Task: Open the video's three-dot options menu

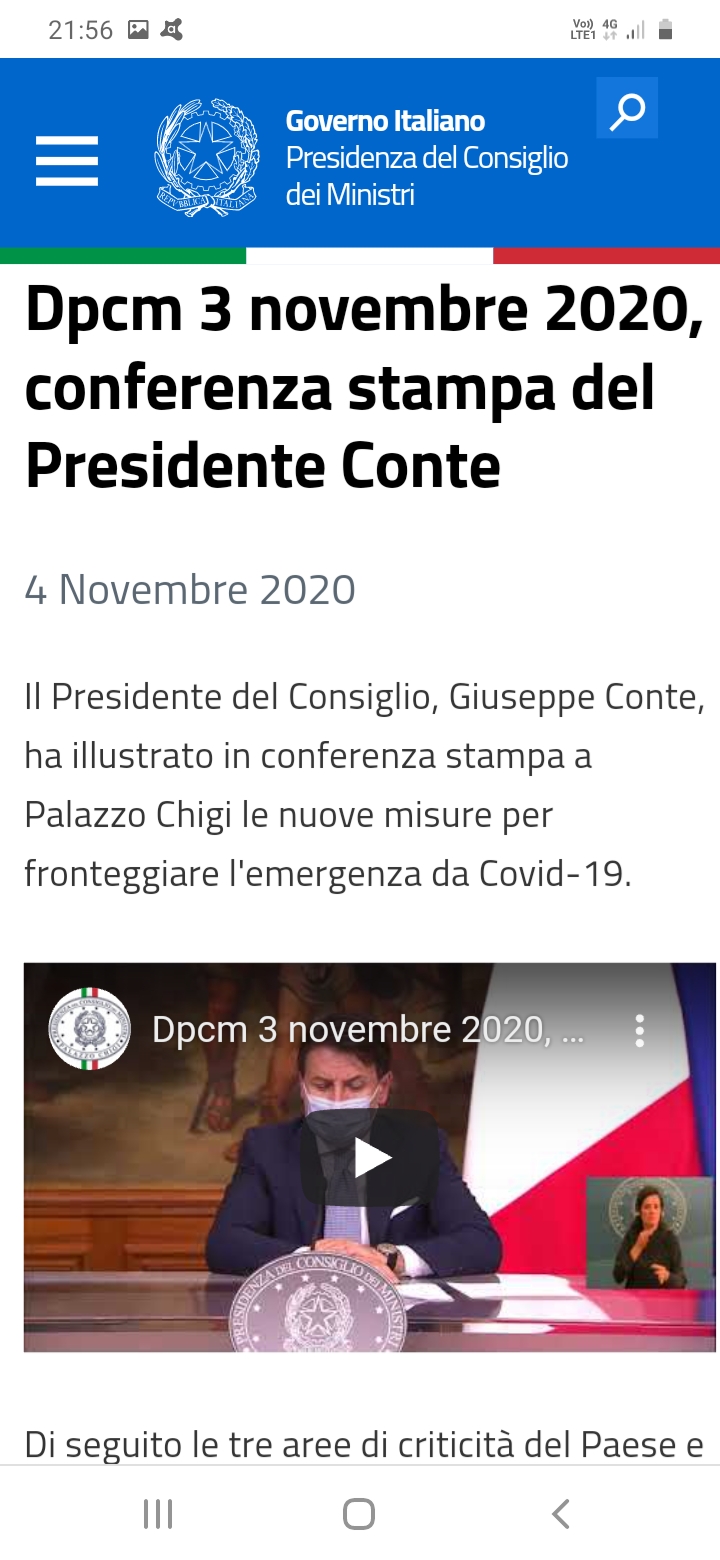Action: click(640, 1030)
